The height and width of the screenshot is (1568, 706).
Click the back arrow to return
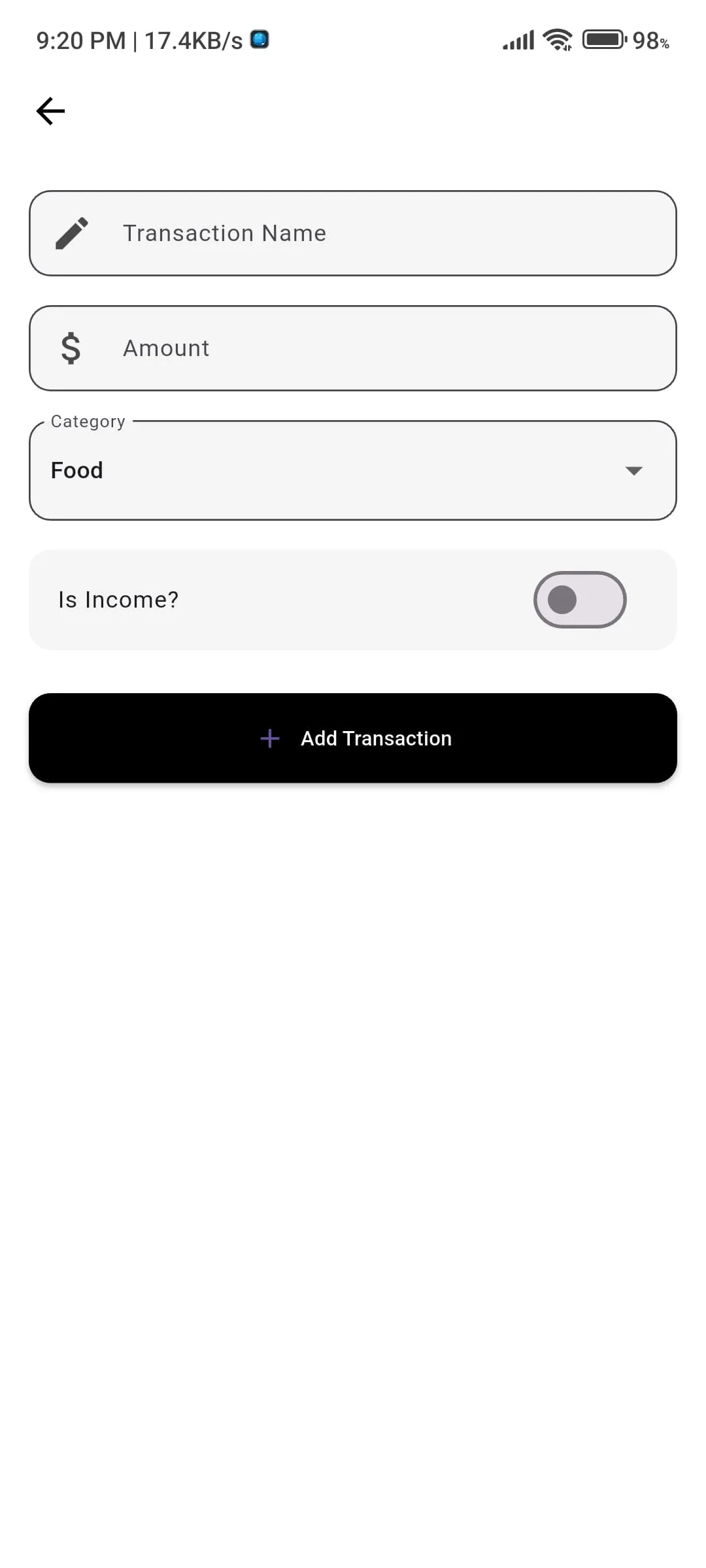[50, 111]
